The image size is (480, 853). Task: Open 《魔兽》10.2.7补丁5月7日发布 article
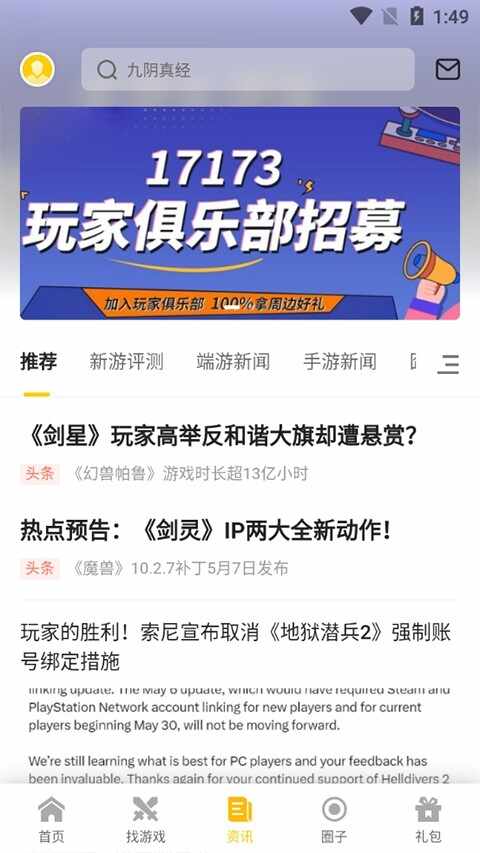tap(180, 568)
